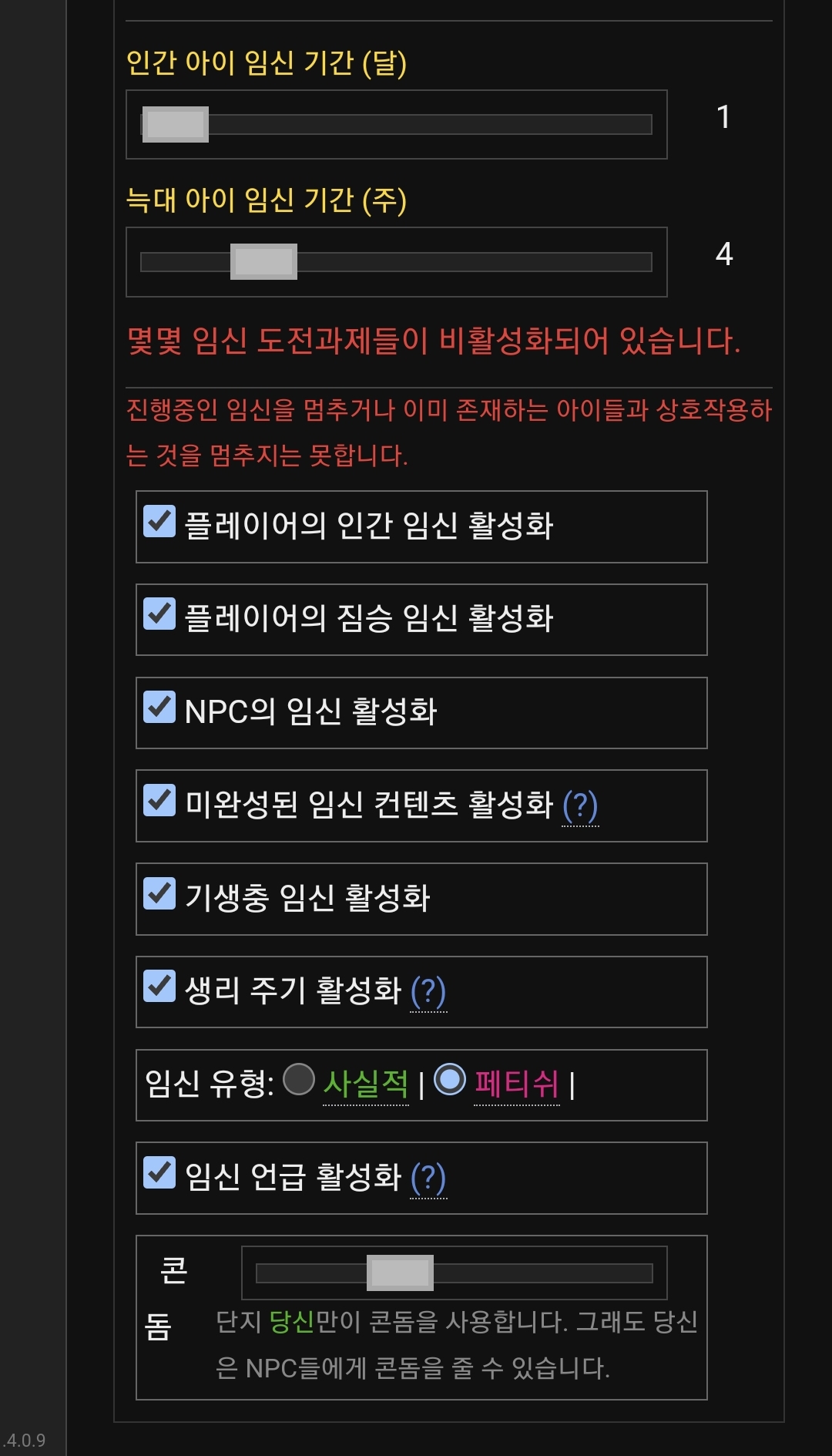Viewport: 832px width, 1456px height.
Task: Tap the 콘돔 slider
Action: [x=455, y=1273]
